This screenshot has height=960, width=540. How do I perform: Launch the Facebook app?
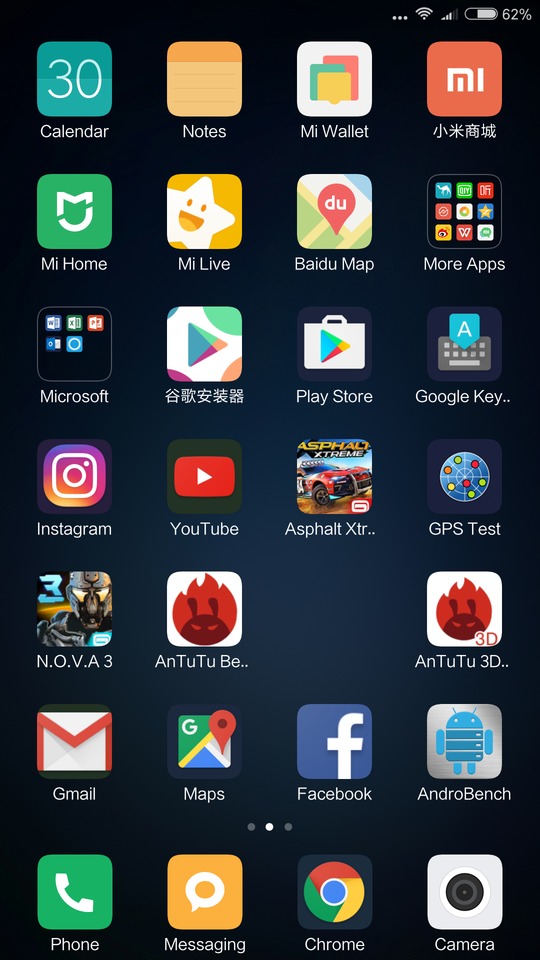[334, 741]
